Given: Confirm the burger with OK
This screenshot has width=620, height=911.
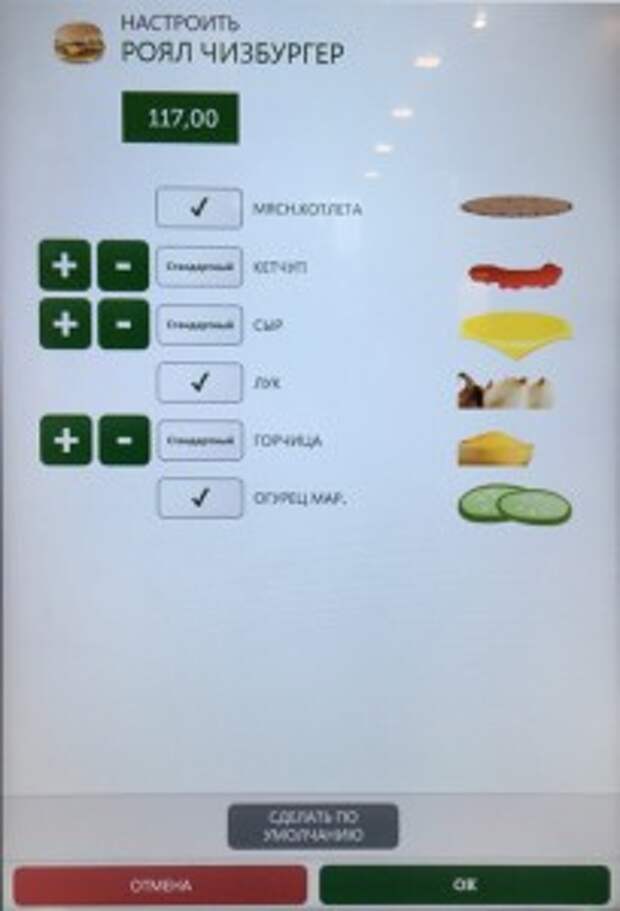Looking at the screenshot, I should tap(464, 885).
